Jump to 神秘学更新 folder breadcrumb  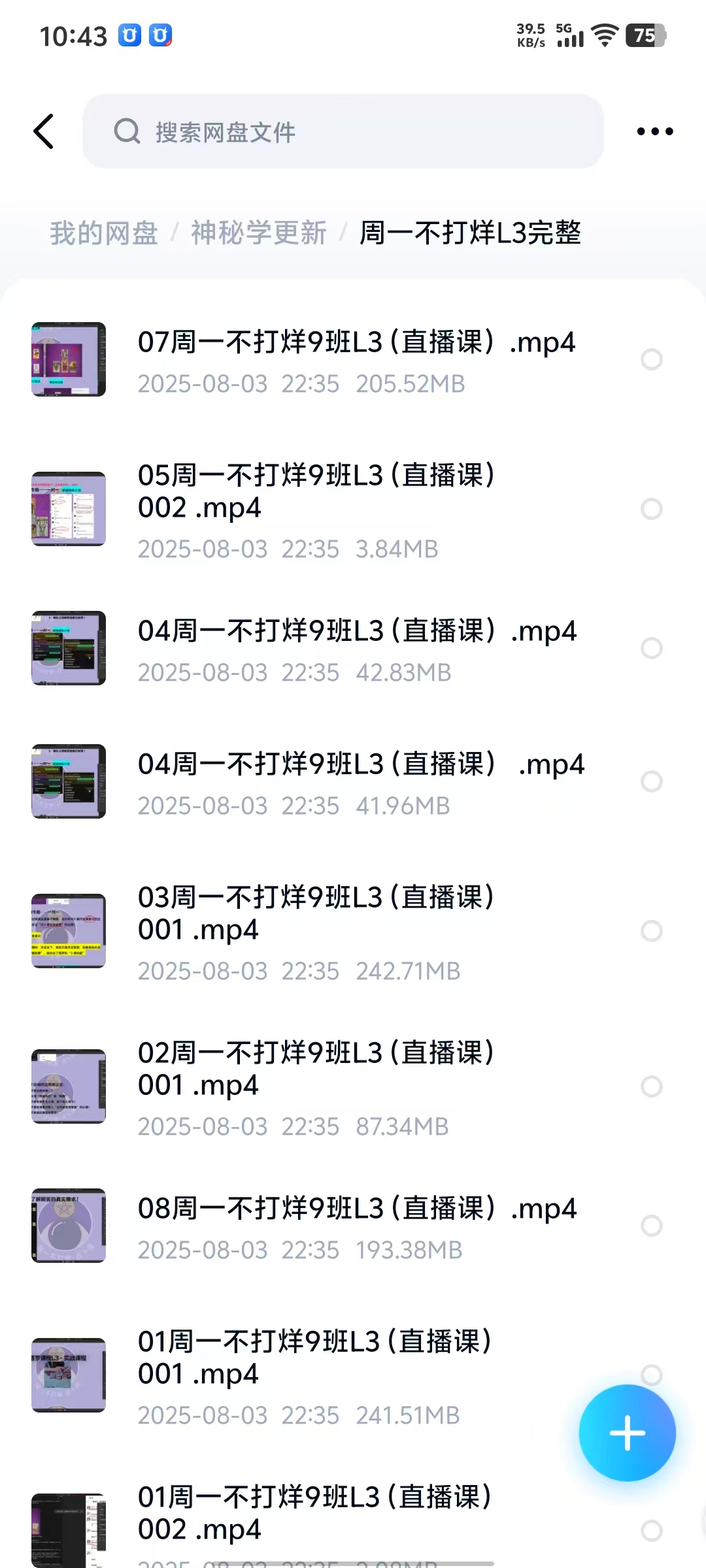pos(259,233)
